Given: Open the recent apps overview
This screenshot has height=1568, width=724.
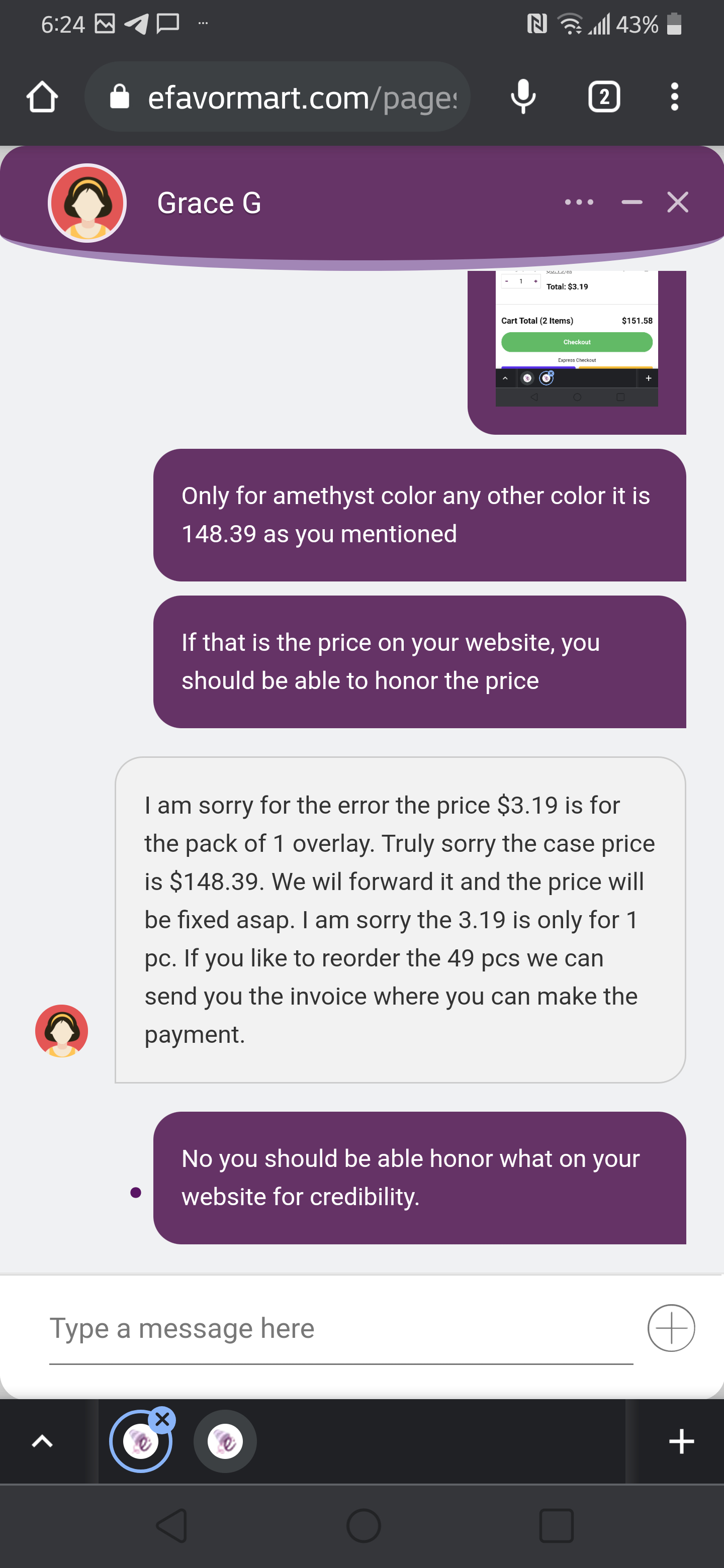Looking at the screenshot, I should tap(556, 1525).
